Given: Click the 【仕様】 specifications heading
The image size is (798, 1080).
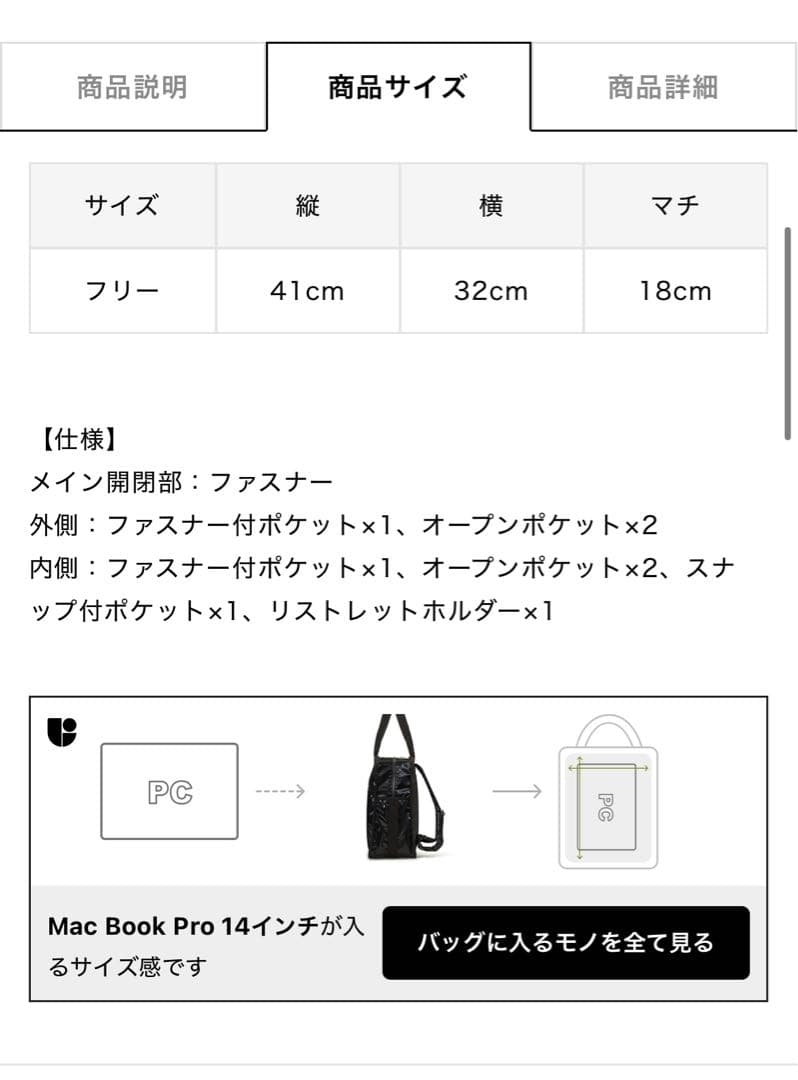Looking at the screenshot, I should pos(73,435).
